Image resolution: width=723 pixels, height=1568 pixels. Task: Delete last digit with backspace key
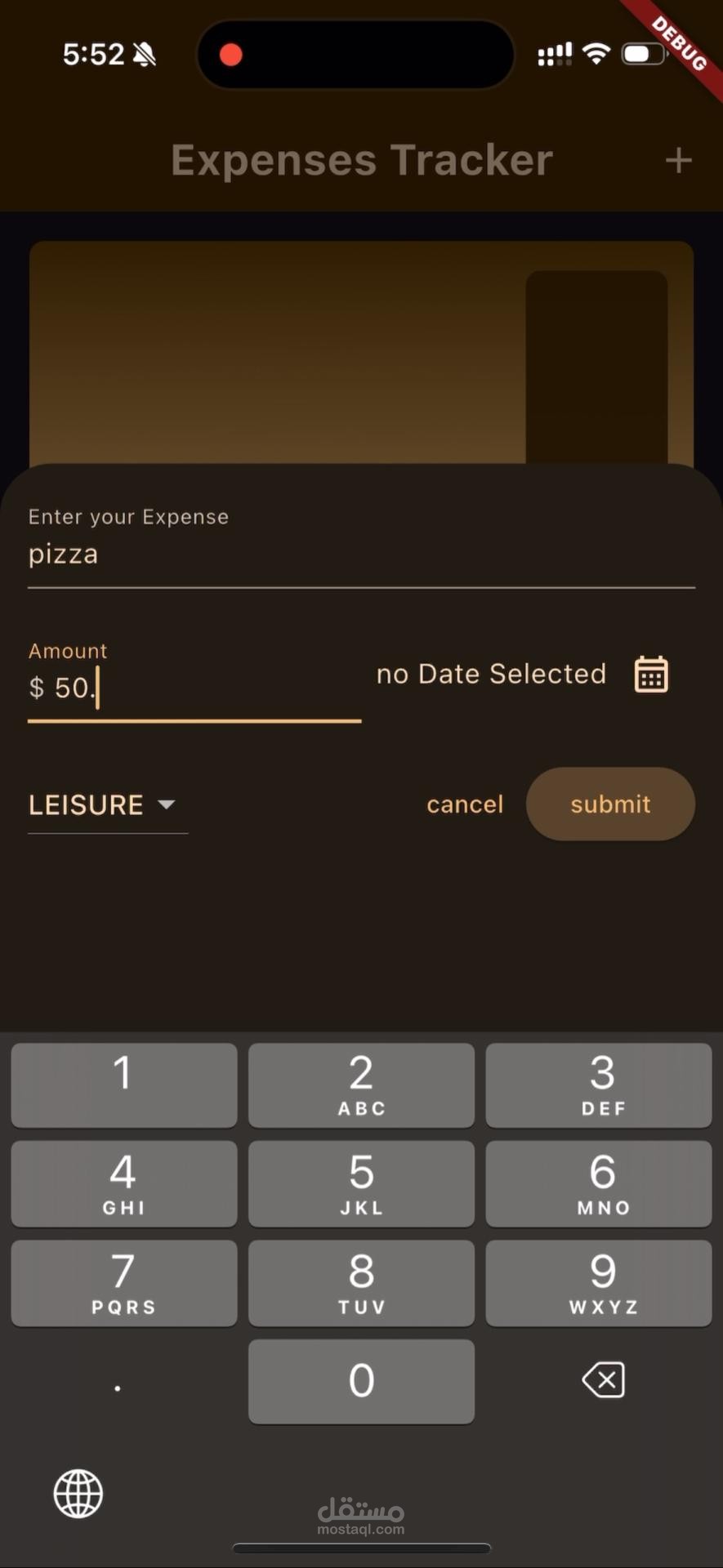(x=603, y=1380)
